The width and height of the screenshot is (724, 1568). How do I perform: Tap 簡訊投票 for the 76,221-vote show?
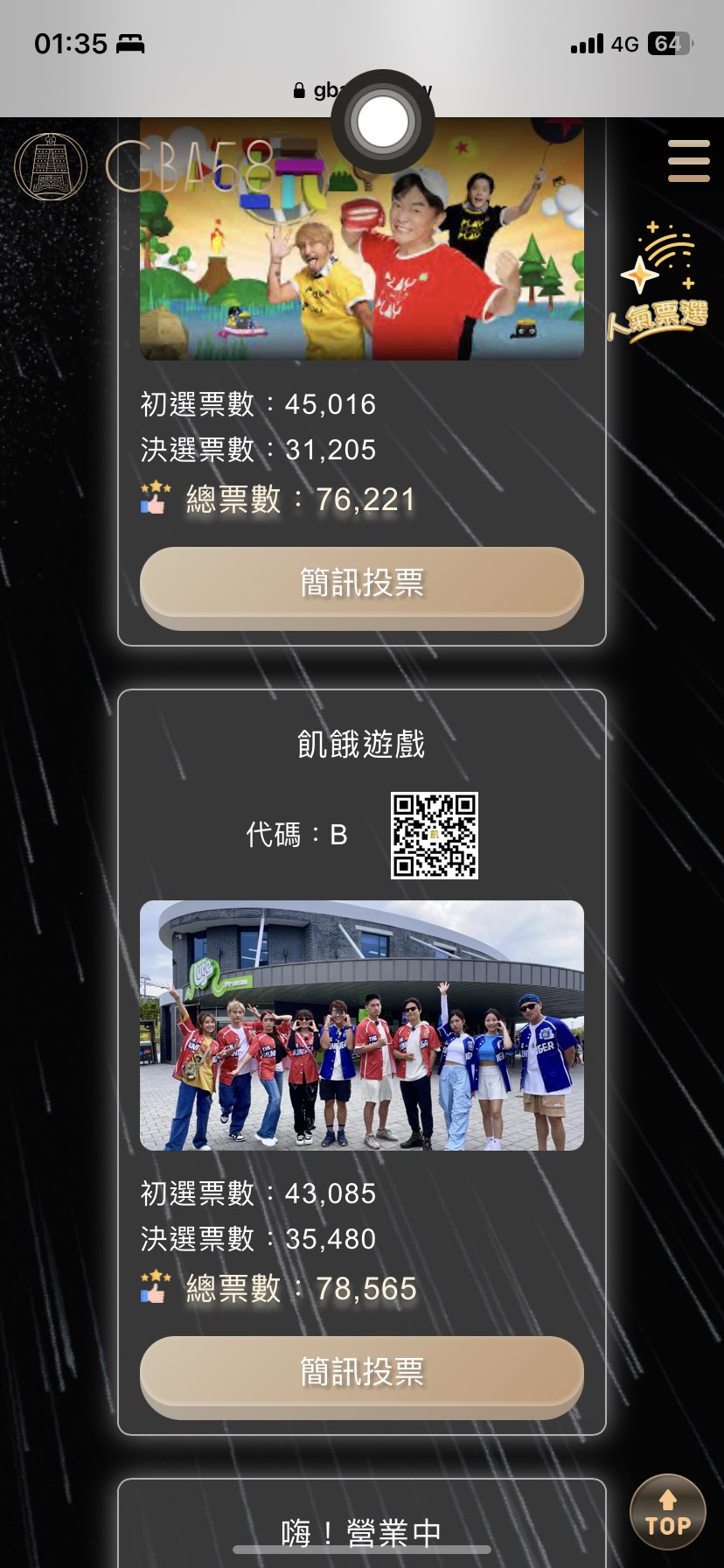361,584
